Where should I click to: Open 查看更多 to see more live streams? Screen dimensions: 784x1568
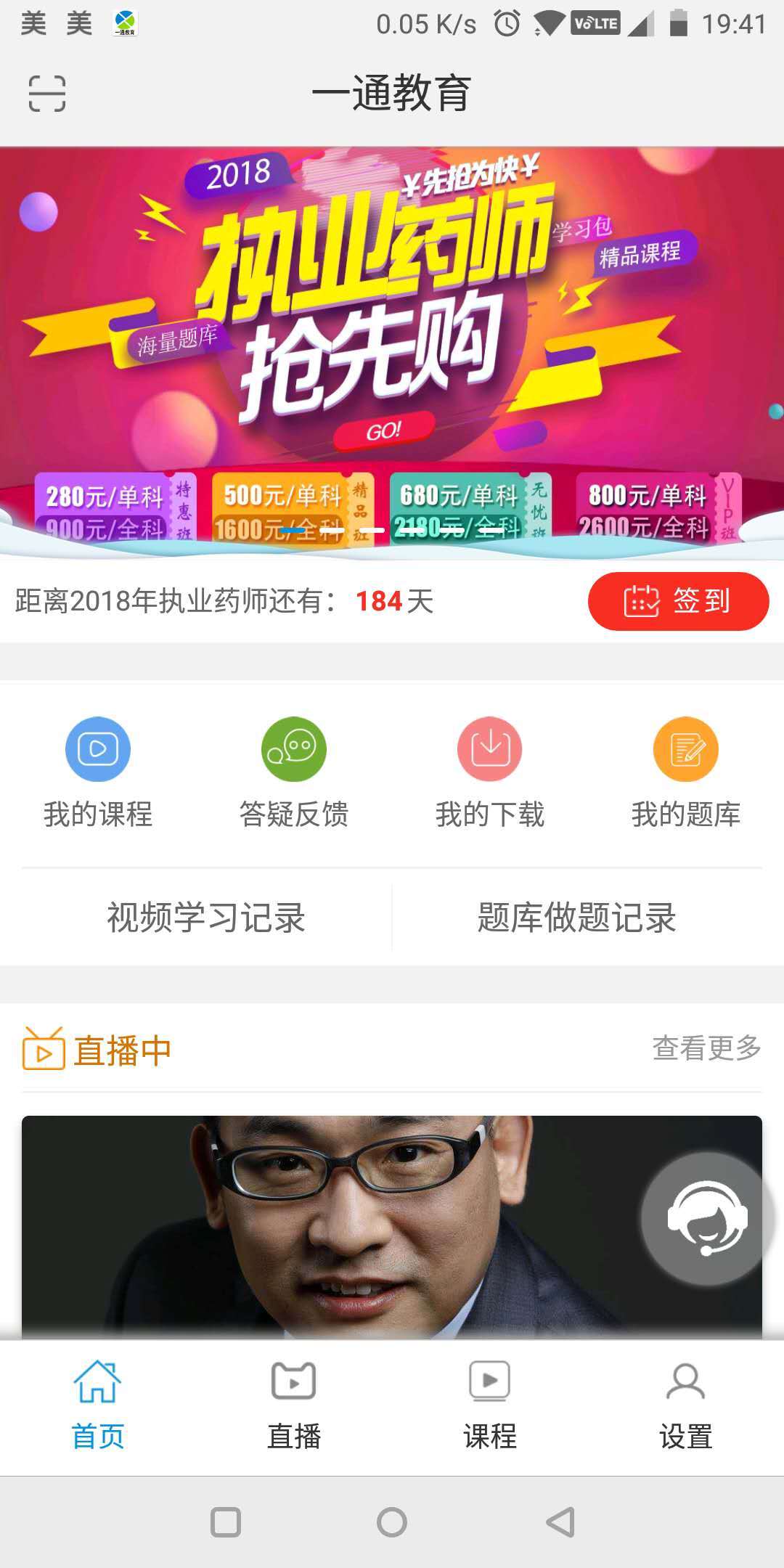[709, 1048]
